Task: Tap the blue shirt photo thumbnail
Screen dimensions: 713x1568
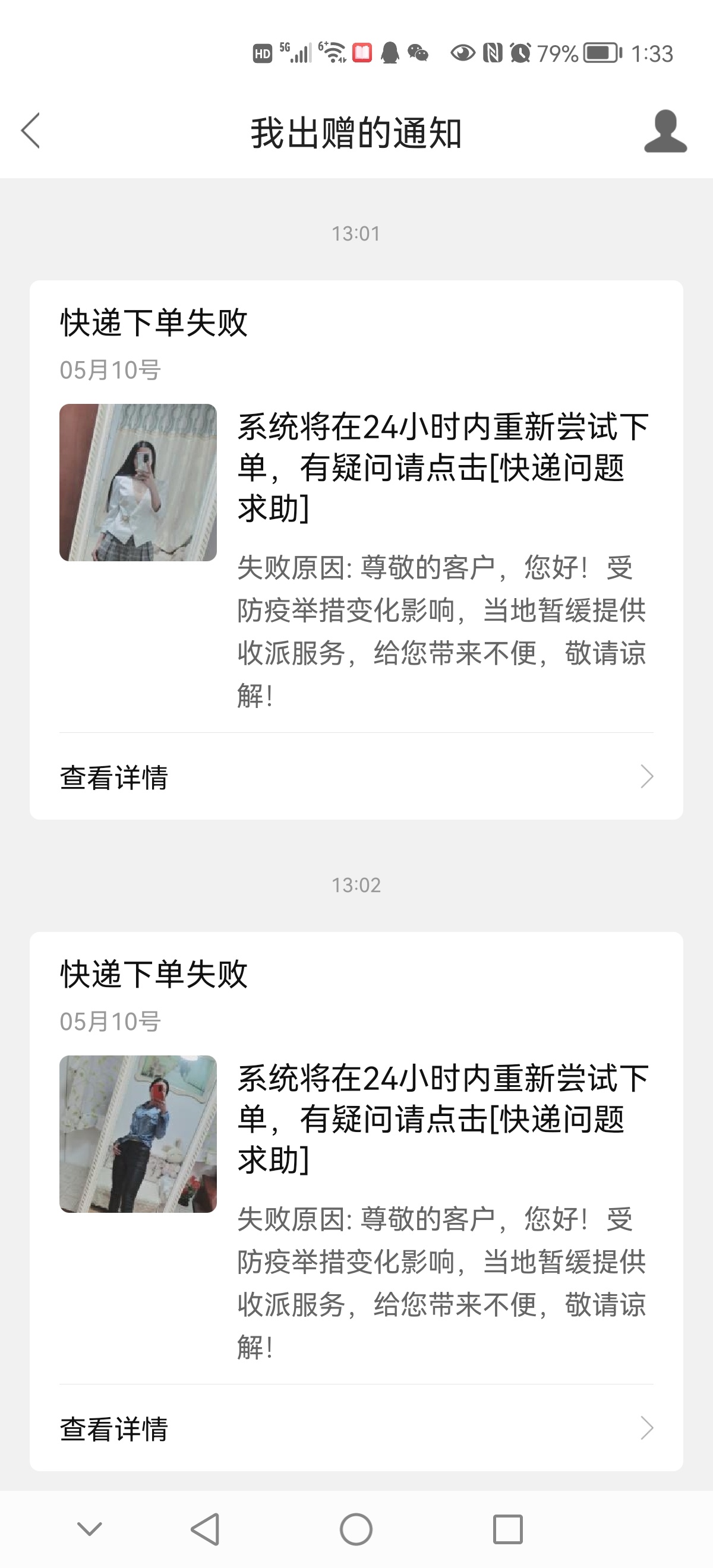Action: pyautogui.click(x=138, y=1134)
